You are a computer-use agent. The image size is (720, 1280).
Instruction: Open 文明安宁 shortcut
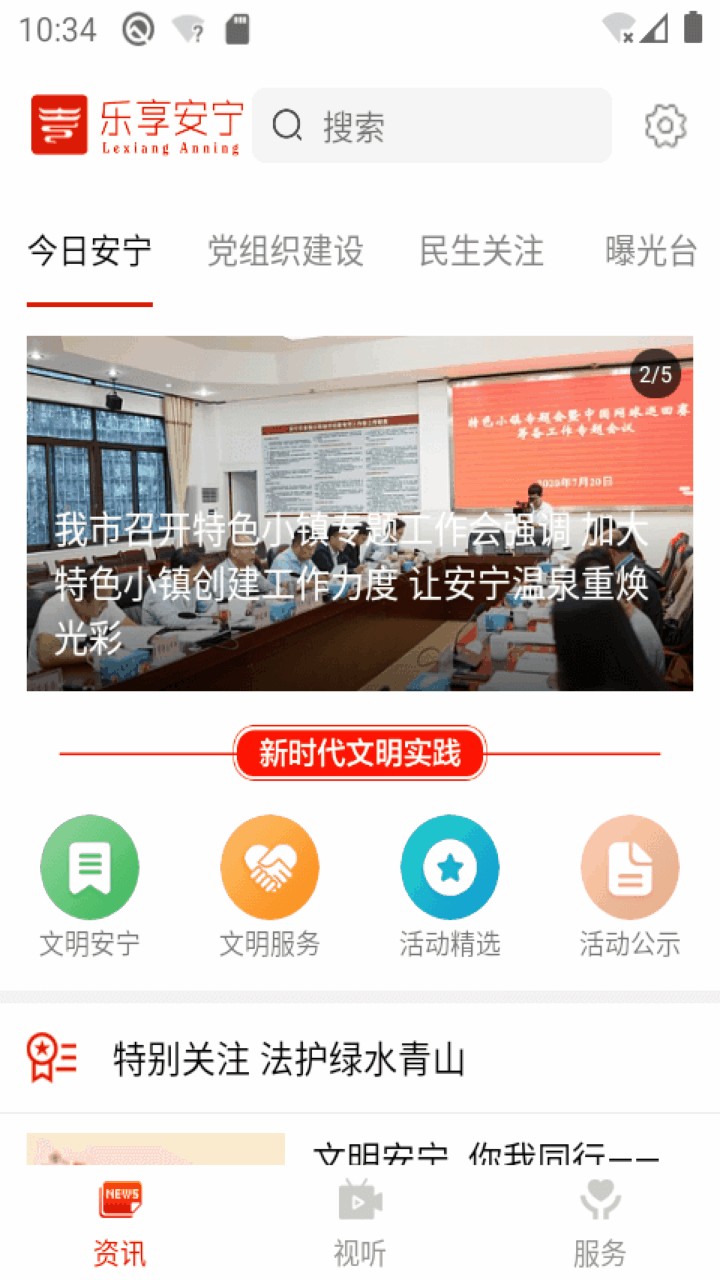(90, 886)
